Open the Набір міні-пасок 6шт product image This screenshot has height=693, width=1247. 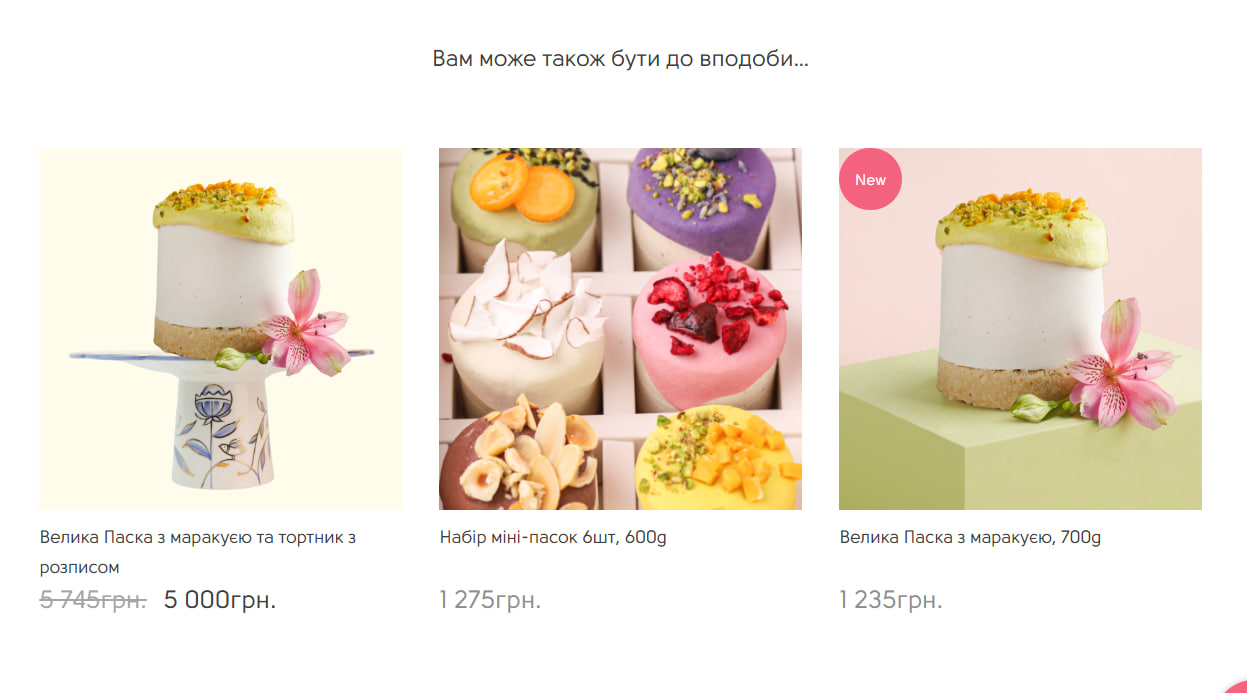(x=620, y=329)
